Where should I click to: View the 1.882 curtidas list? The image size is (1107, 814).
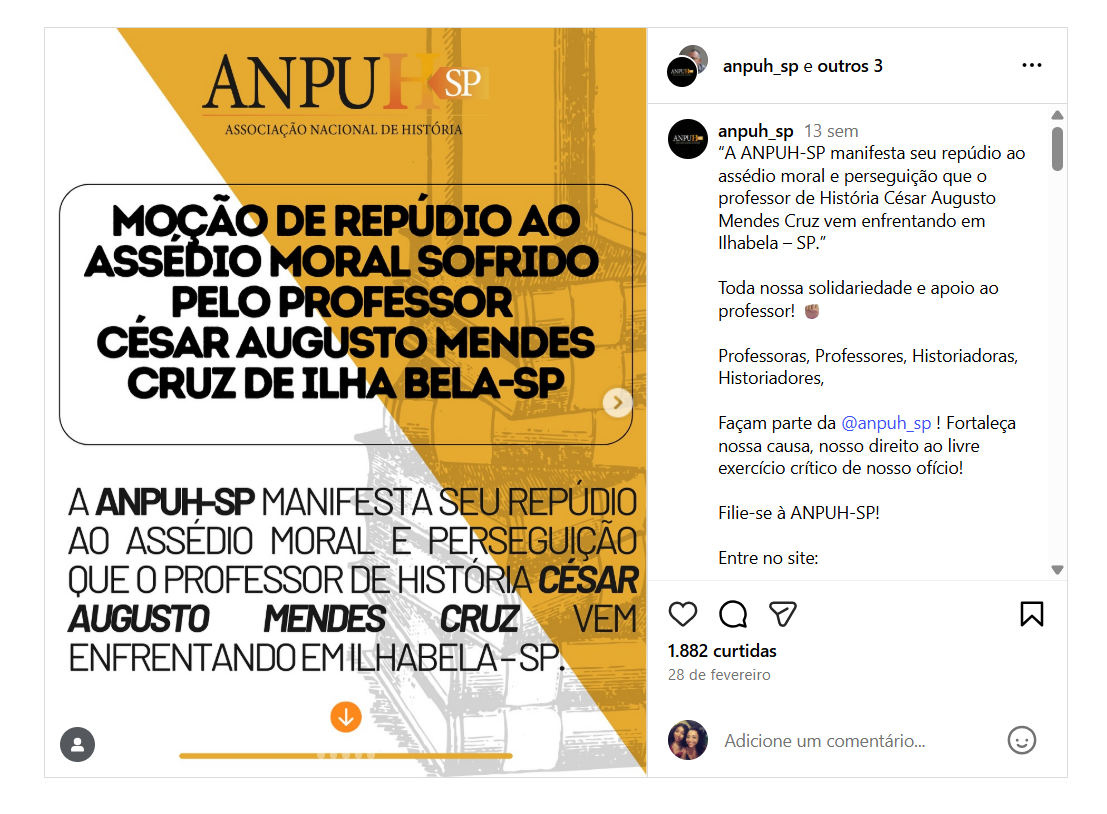click(722, 651)
